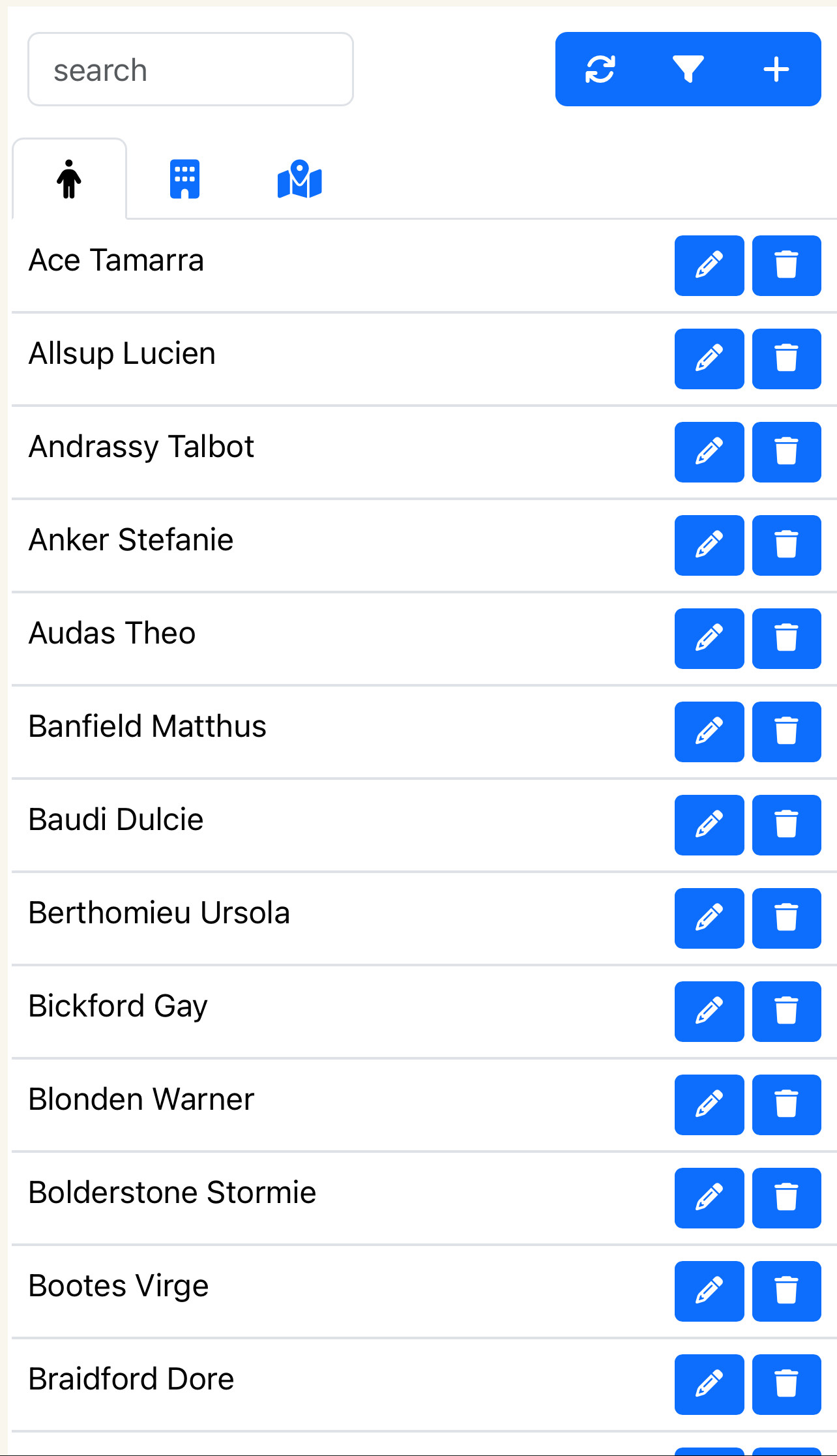Switch to the locations map tab

click(299, 179)
